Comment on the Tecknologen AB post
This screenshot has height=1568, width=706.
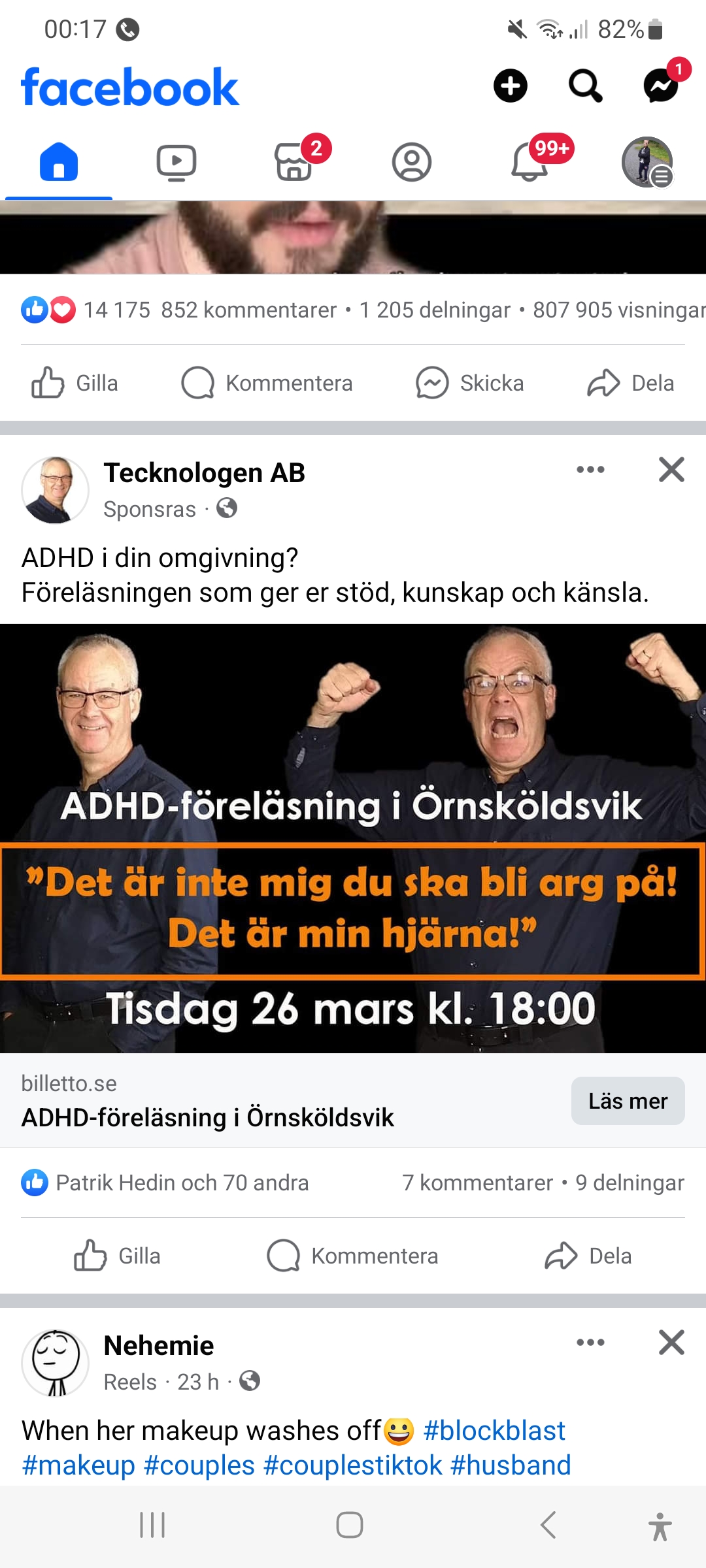[353, 1256]
